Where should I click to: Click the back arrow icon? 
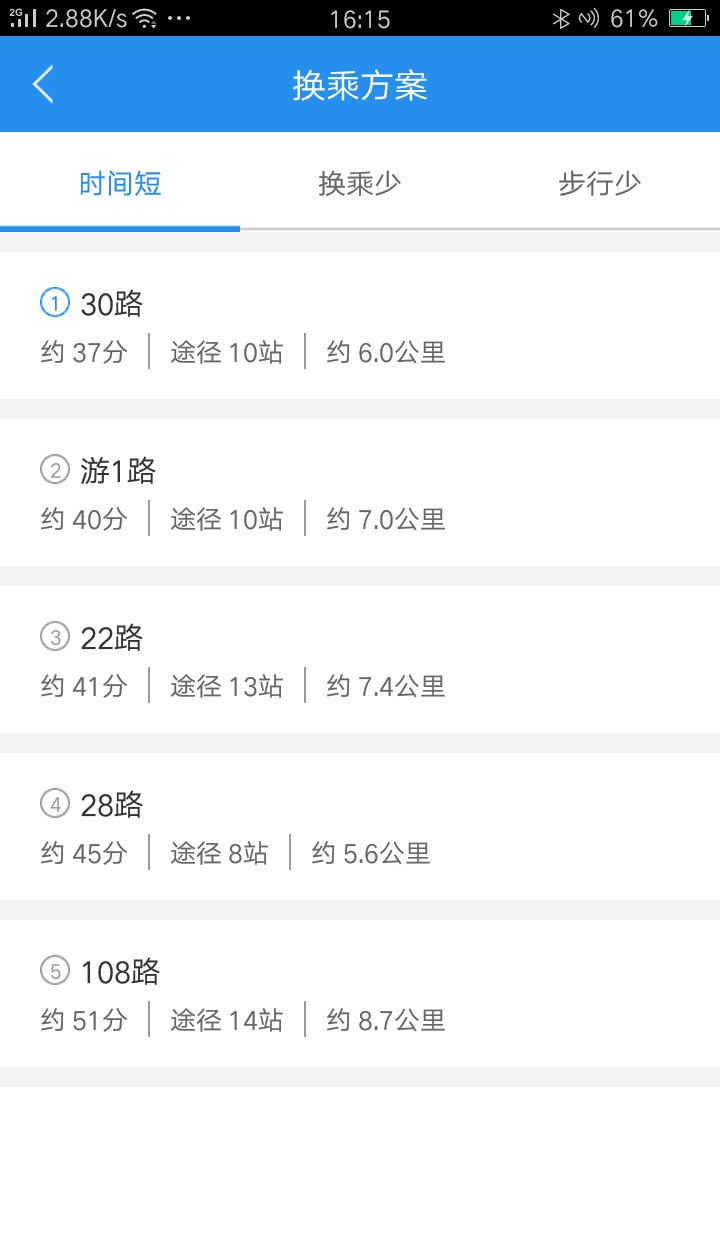(x=42, y=84)
